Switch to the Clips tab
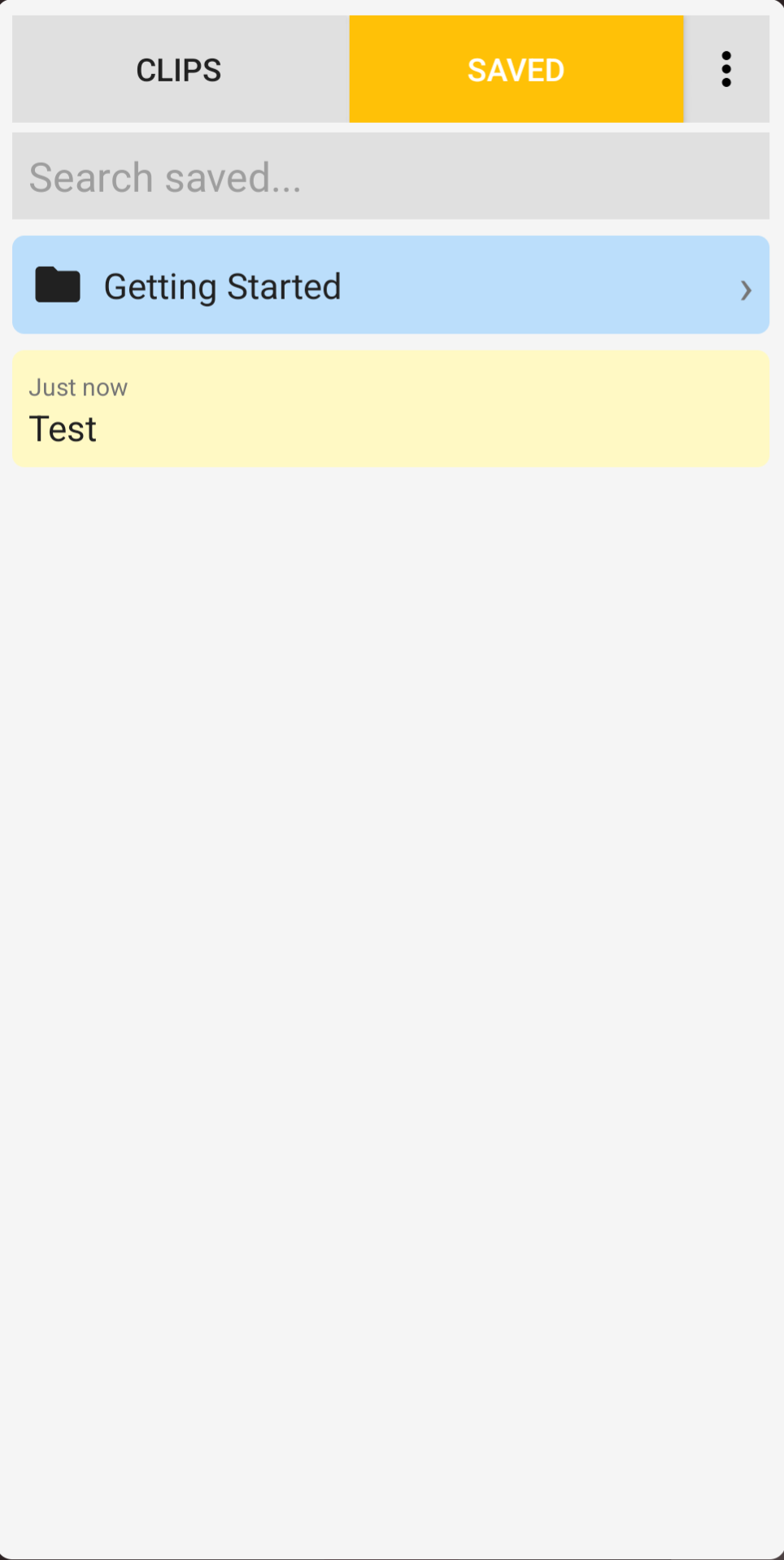This screenshot has width=784, height=1560. (181, 69)
